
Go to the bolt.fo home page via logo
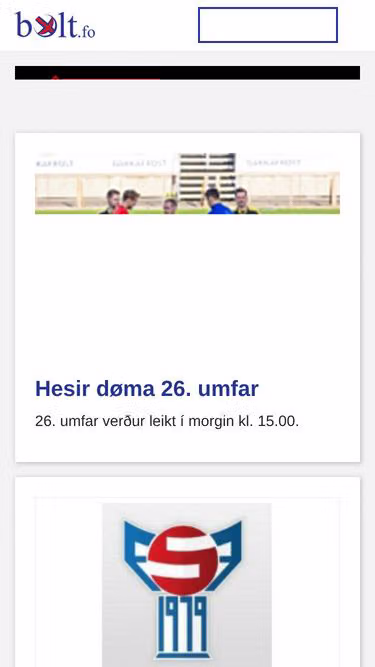pyautogui.click(x=56, y=25)
